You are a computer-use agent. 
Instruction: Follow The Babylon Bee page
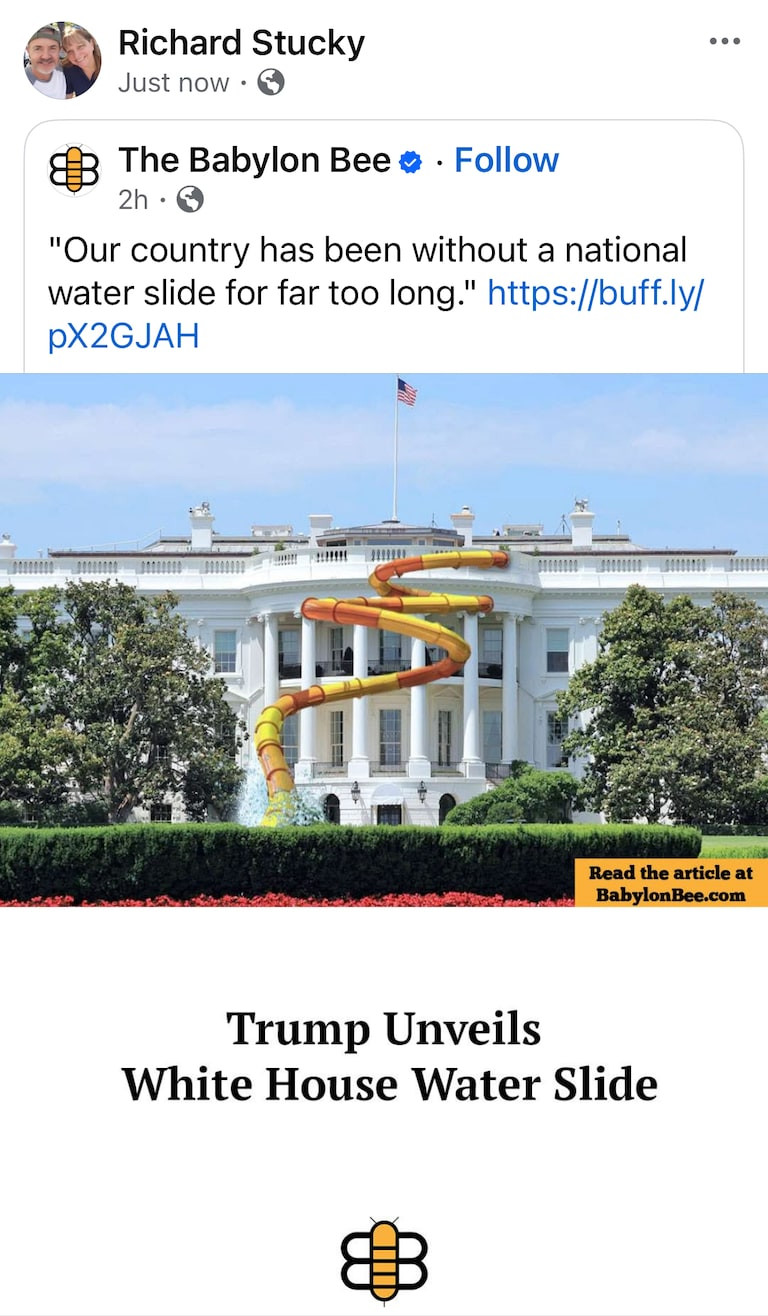pos(506,160)
